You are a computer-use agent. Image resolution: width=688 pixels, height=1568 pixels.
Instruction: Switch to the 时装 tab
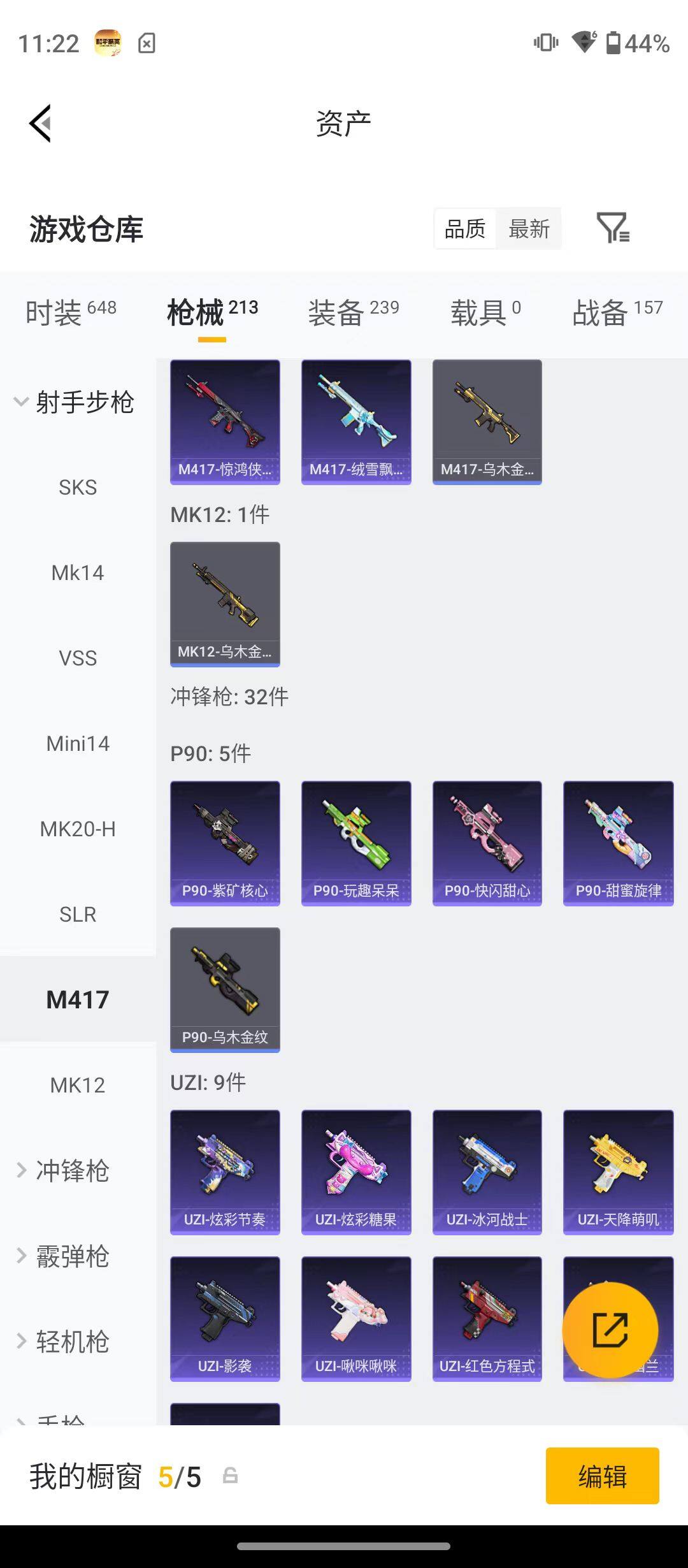click(71, 312)
